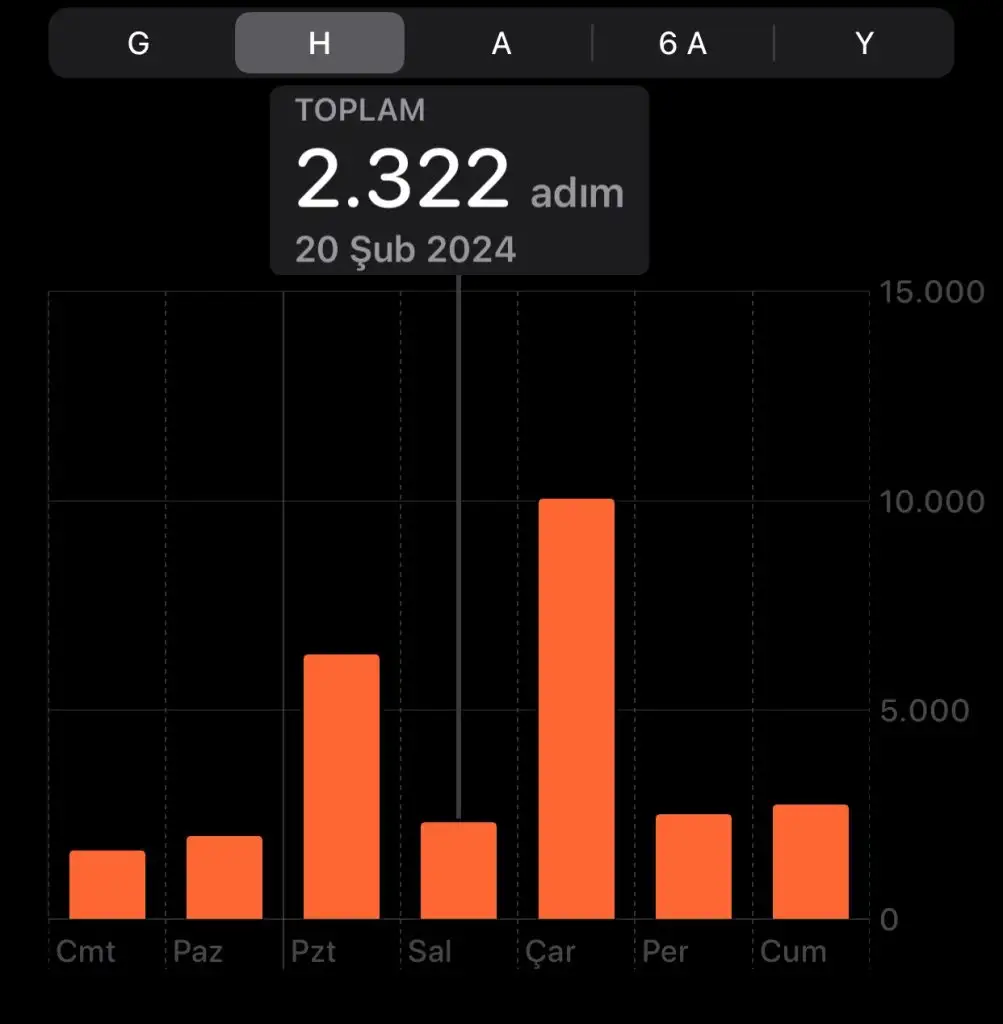
Task: Switch to the G daily view
Action: tap(139, 44)
